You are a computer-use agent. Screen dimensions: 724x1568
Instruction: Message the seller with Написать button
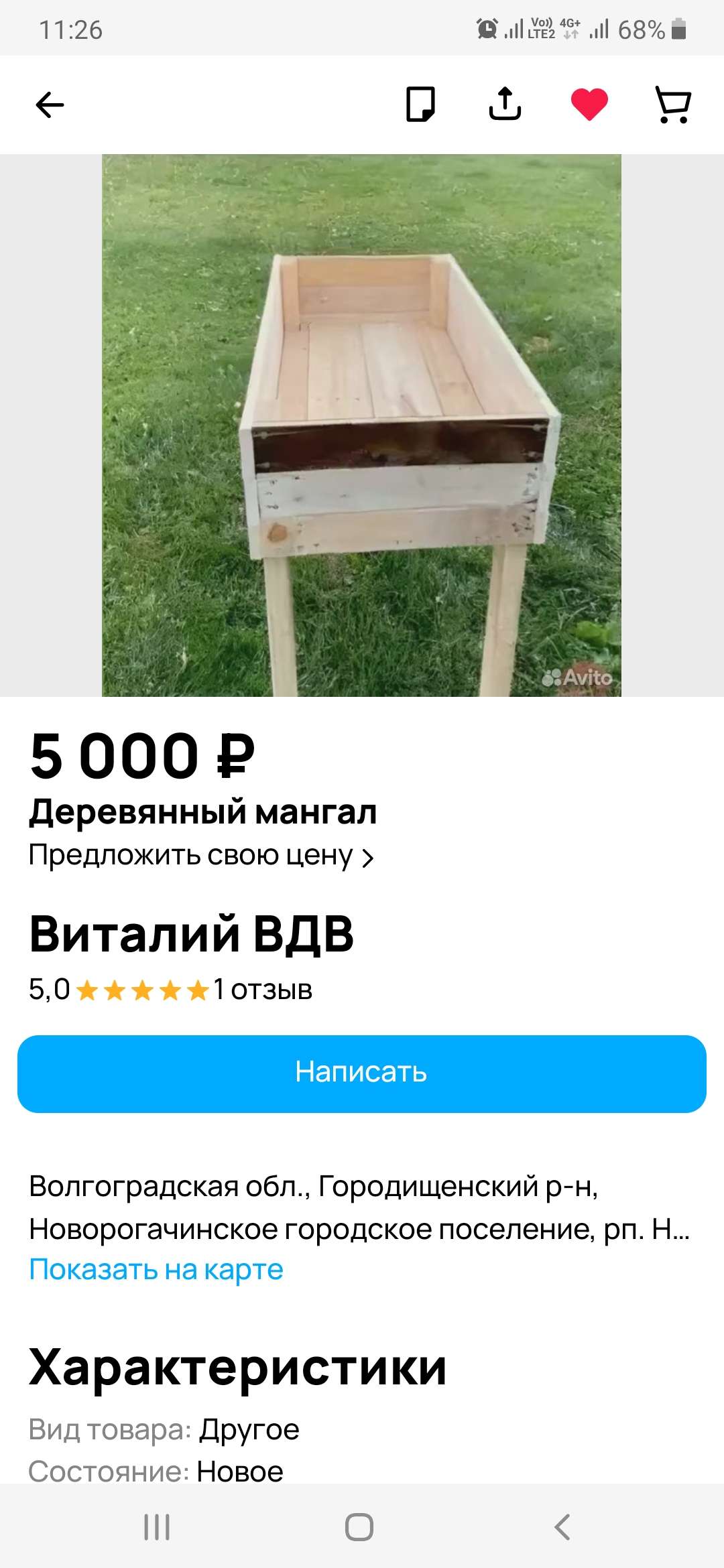pyautogui.click(x=362, y=1073)
